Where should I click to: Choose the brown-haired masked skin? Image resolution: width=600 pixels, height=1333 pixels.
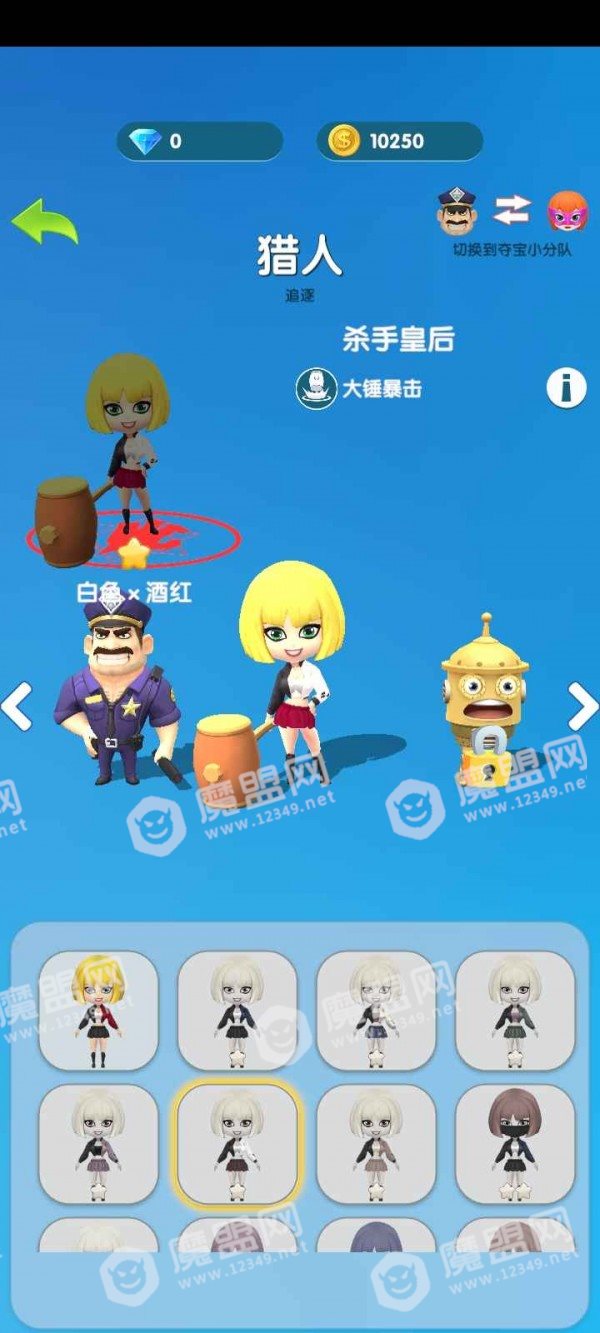click(515, 1144)
